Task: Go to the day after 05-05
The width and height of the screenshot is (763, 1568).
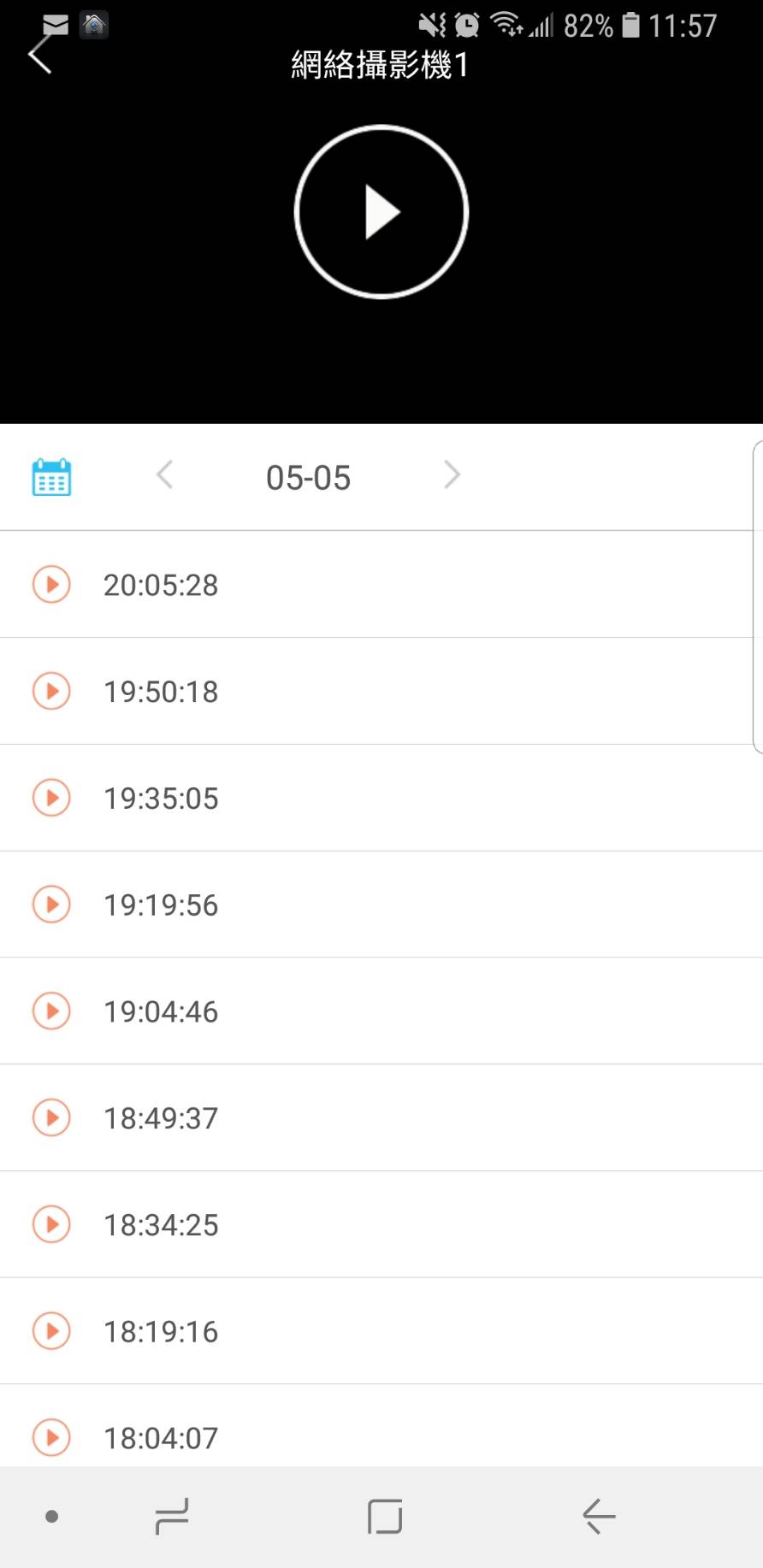Action: 452,475
